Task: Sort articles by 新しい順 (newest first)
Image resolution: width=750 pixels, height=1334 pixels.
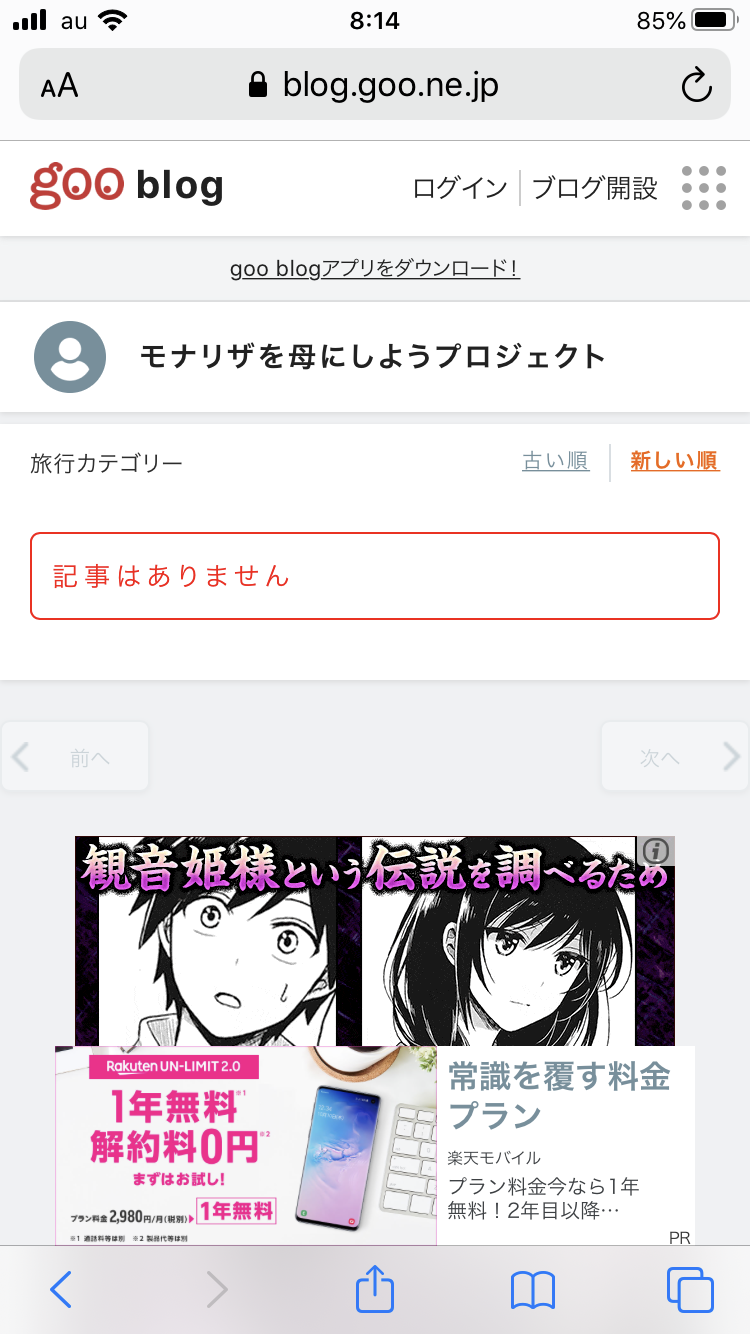Action: coord(674,461)
